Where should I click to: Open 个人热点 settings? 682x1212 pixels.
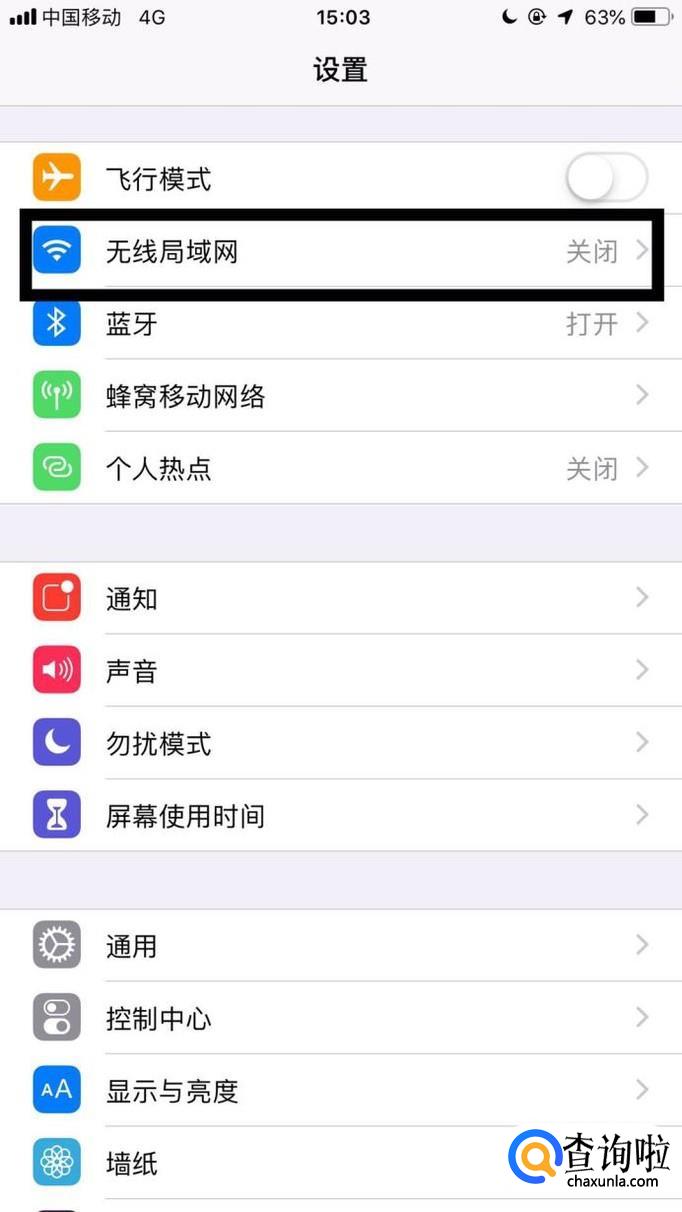click(340, 468)
